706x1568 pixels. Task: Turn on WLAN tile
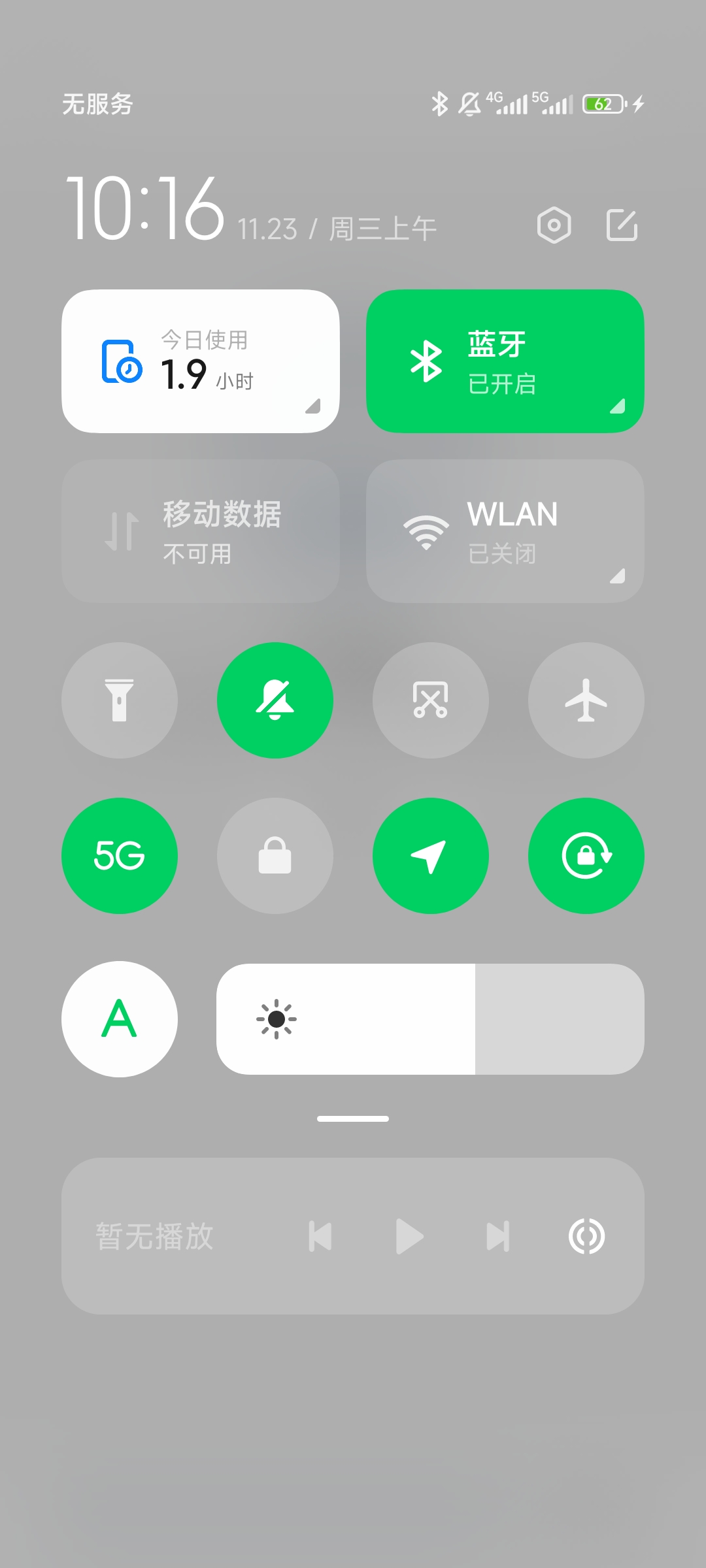[505, 531]
